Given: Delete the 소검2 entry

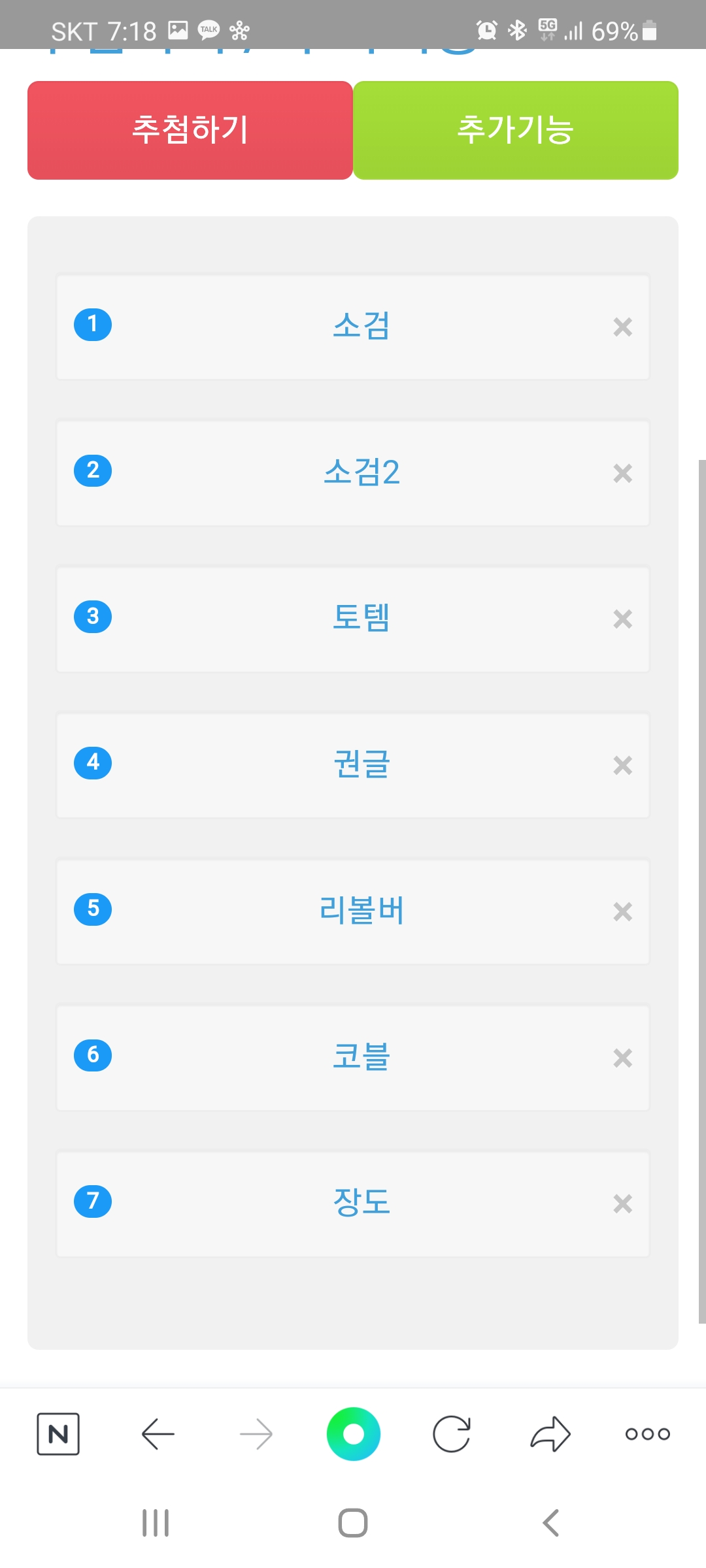Looking at the screenshot, I should (x=622, y=473).
